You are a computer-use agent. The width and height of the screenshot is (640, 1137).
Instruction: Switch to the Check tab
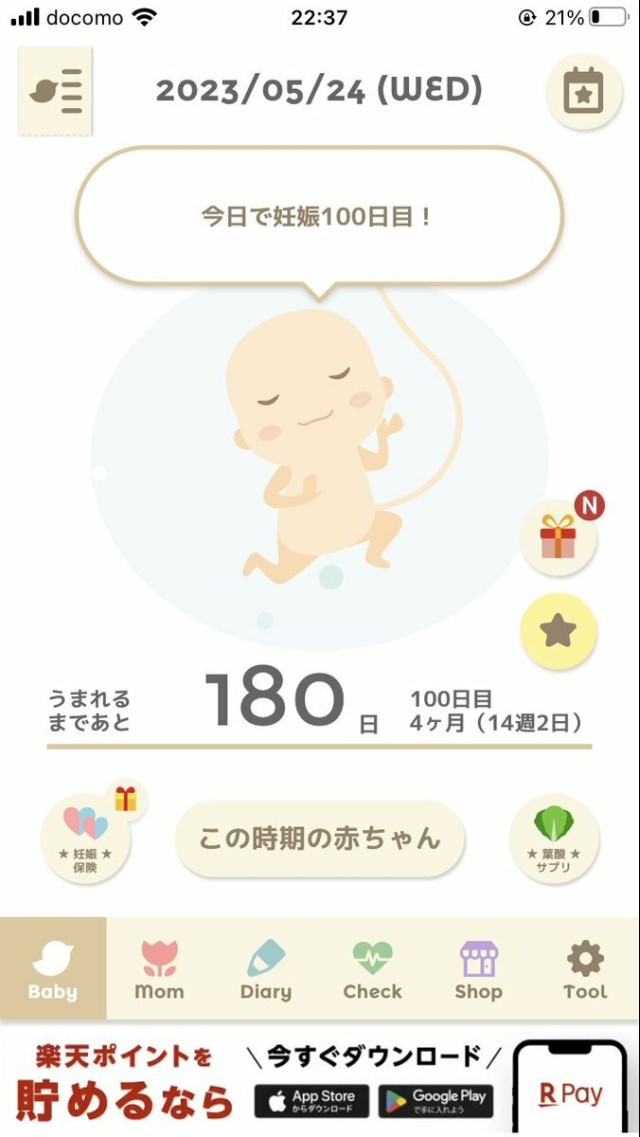(372, 969)
